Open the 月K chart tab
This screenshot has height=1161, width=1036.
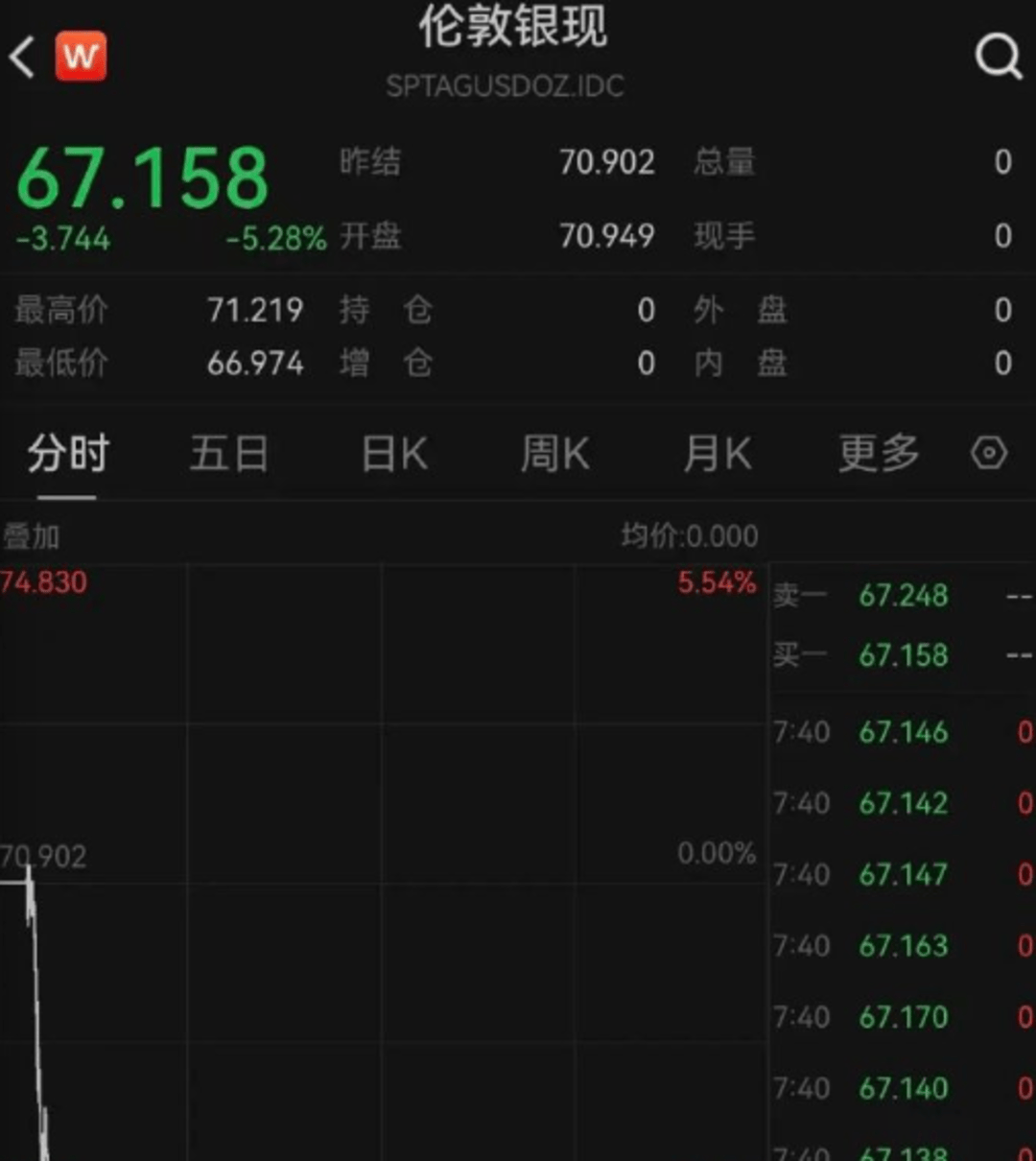click(x=717, y=453)
